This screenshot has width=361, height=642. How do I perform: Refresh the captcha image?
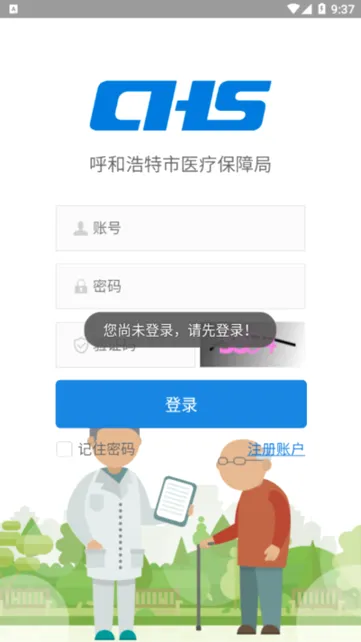coord(252,345)
